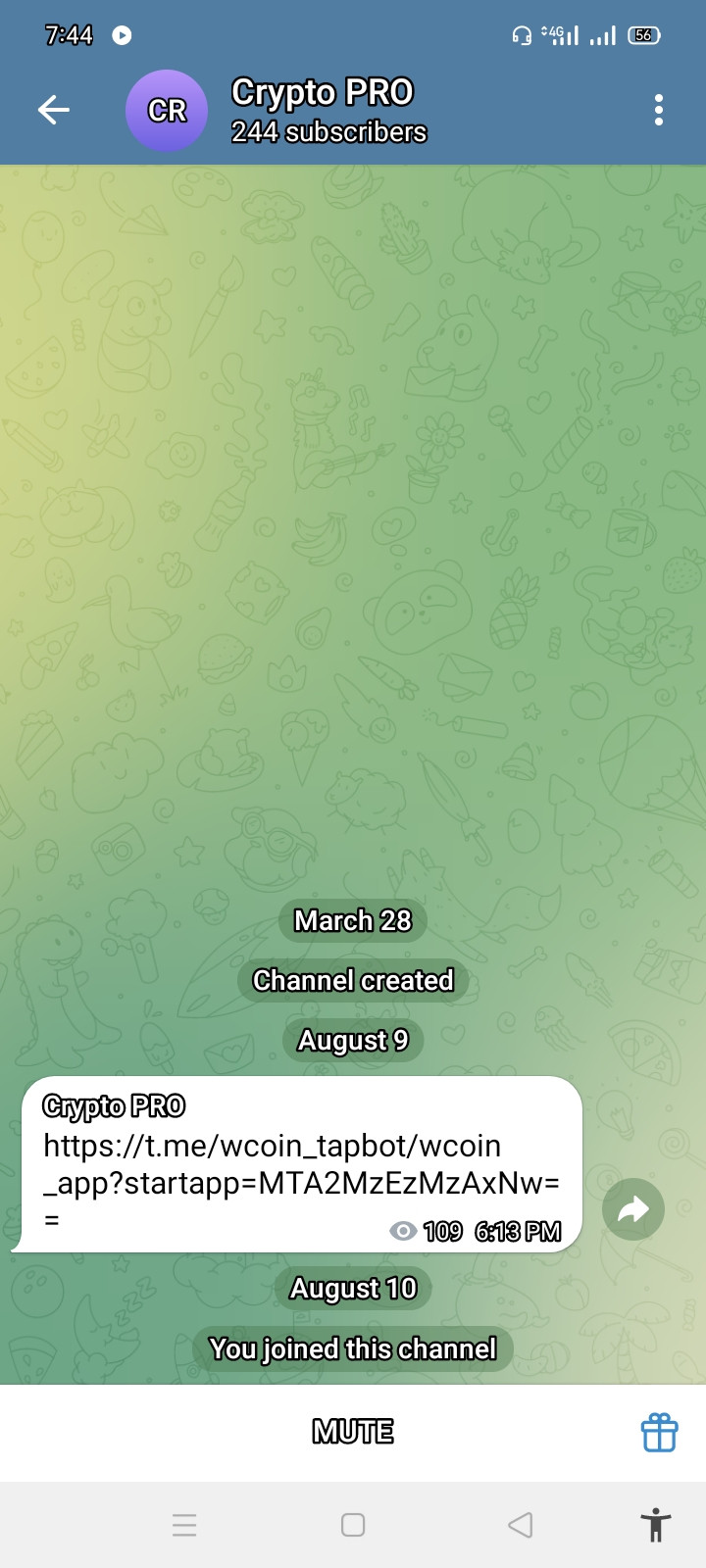The image size is (706, 1568).
Task: Open the accessibility shortcut icon
Action: [x=655, y=1526]
